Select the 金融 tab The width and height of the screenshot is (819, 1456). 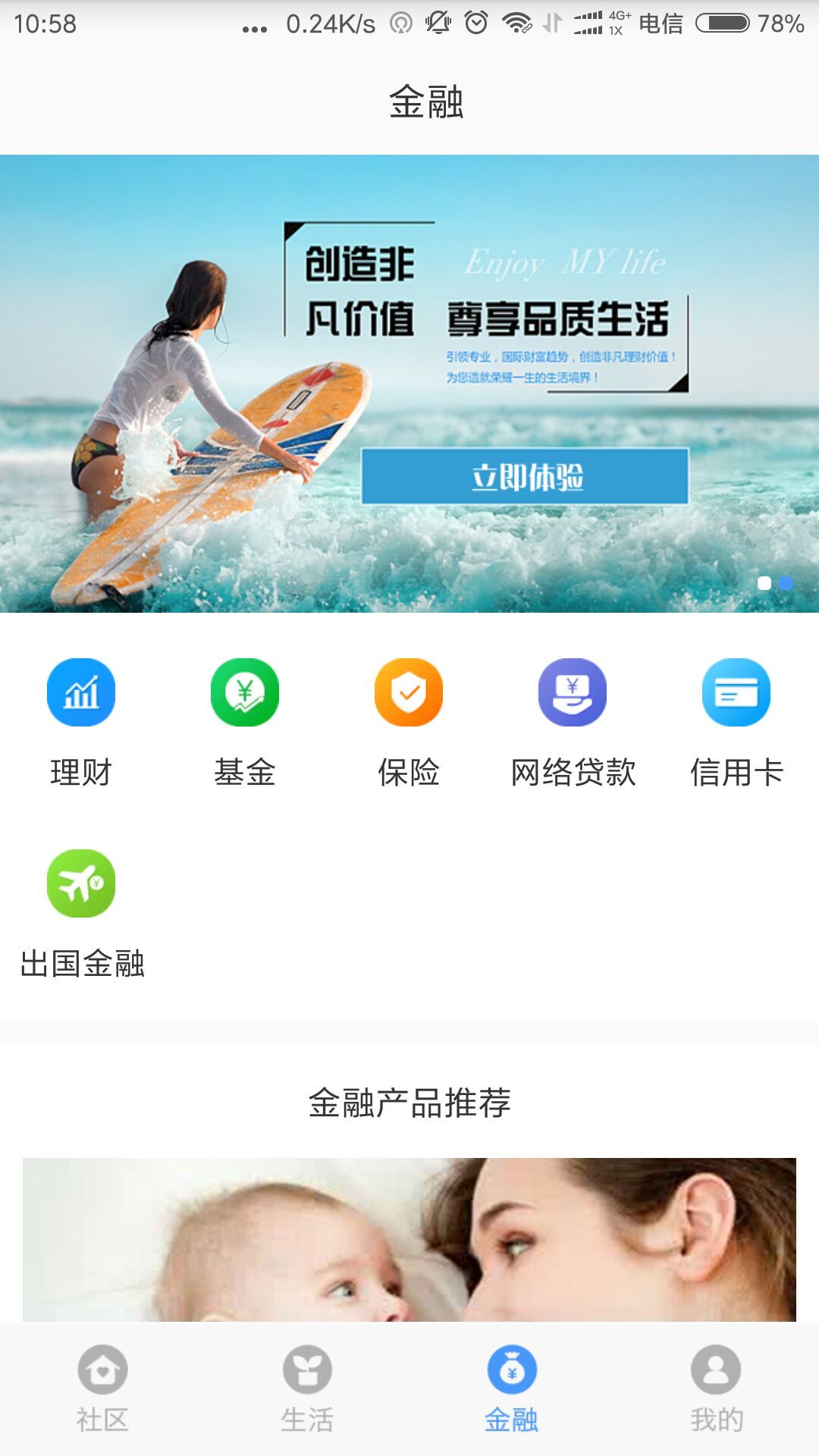(x=512, y=1389)
